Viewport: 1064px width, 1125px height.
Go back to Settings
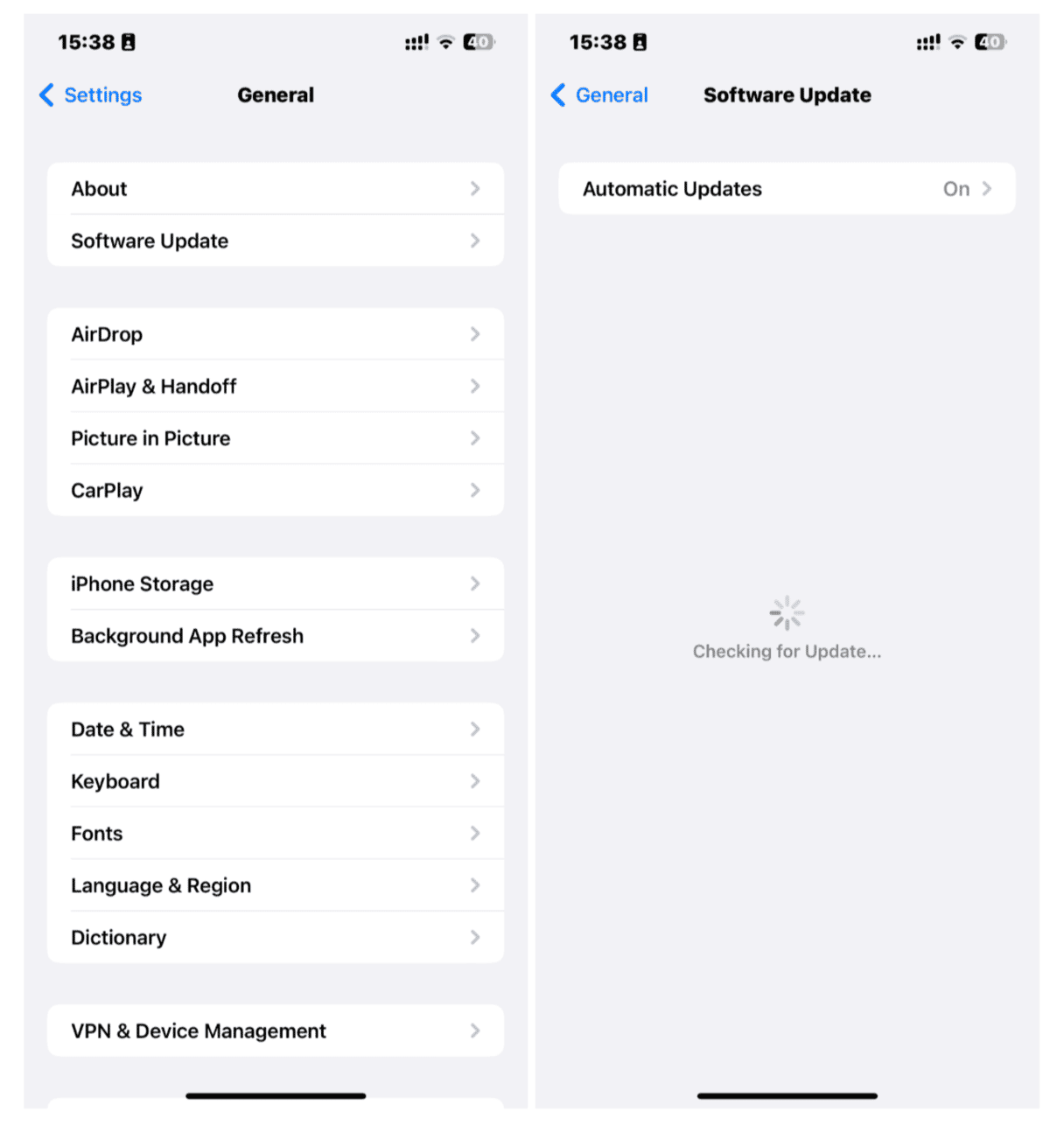(x=91, y=95)
